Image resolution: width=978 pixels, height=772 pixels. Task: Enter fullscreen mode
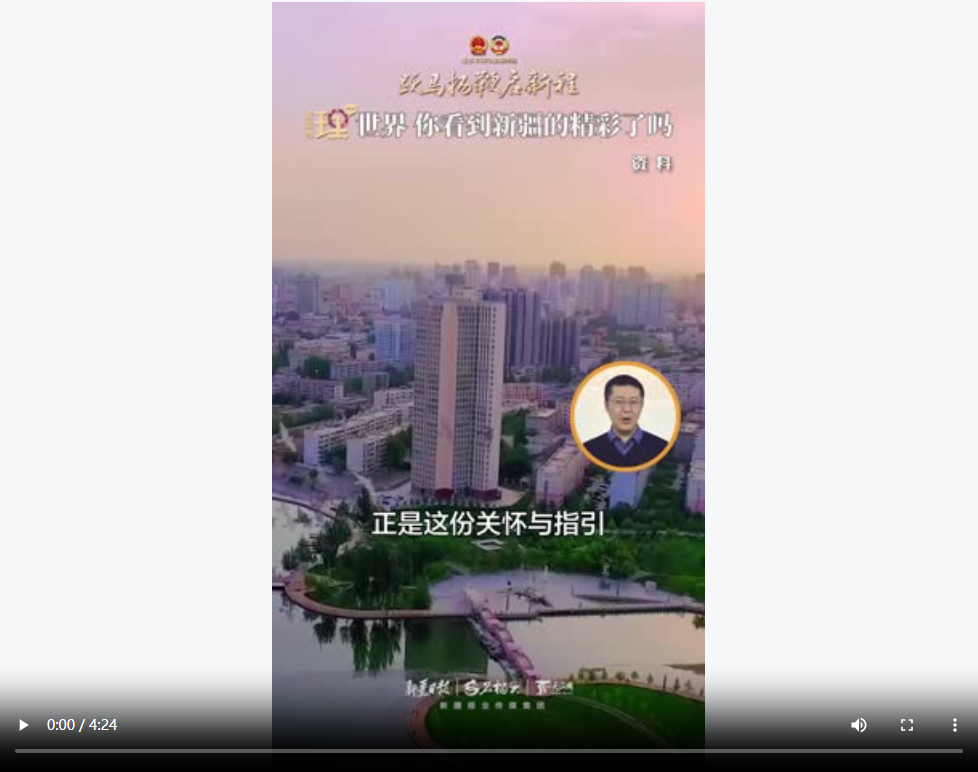click(x=907, y=725)
